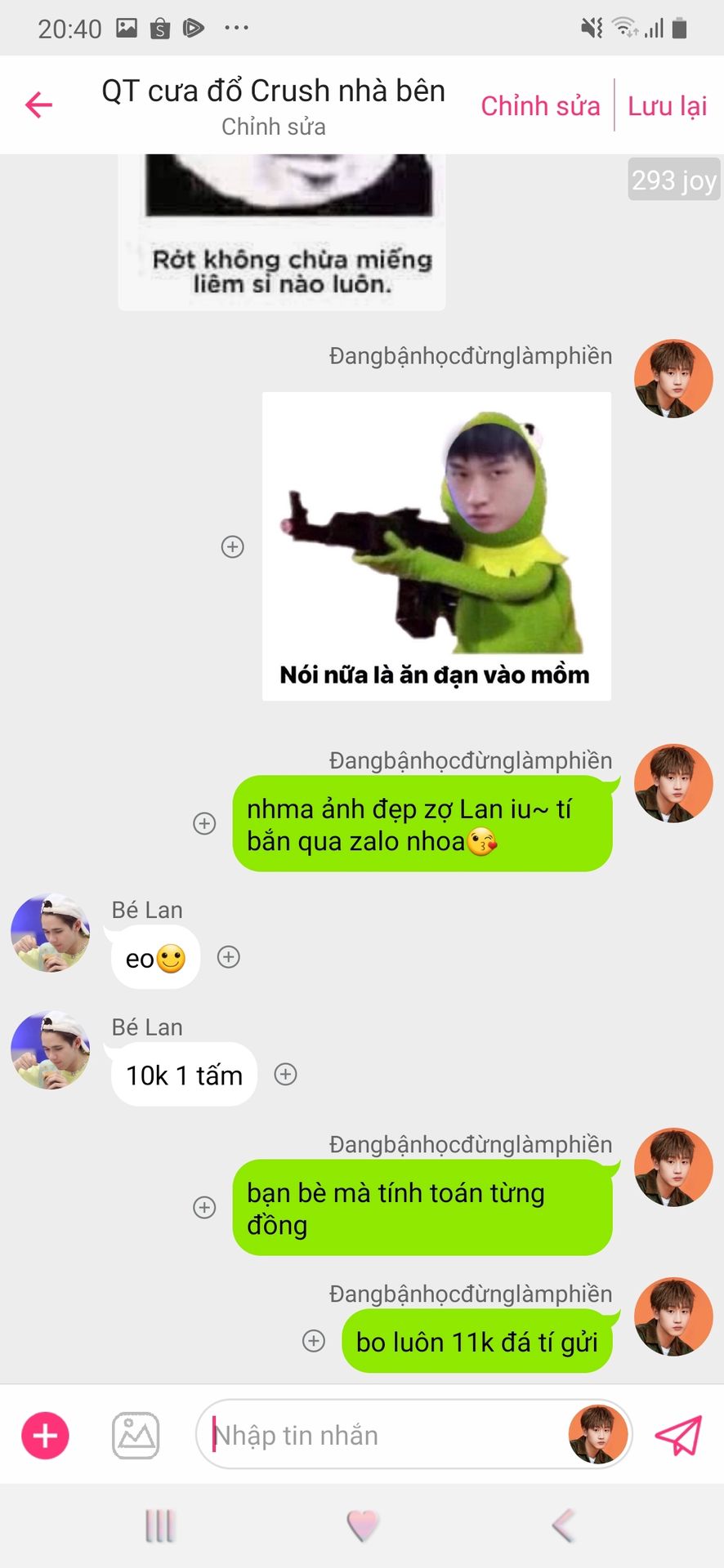Go back using the pink arrow
Image resolution: width=724 pixels, height=1568 pixels.
click(38, 105)
